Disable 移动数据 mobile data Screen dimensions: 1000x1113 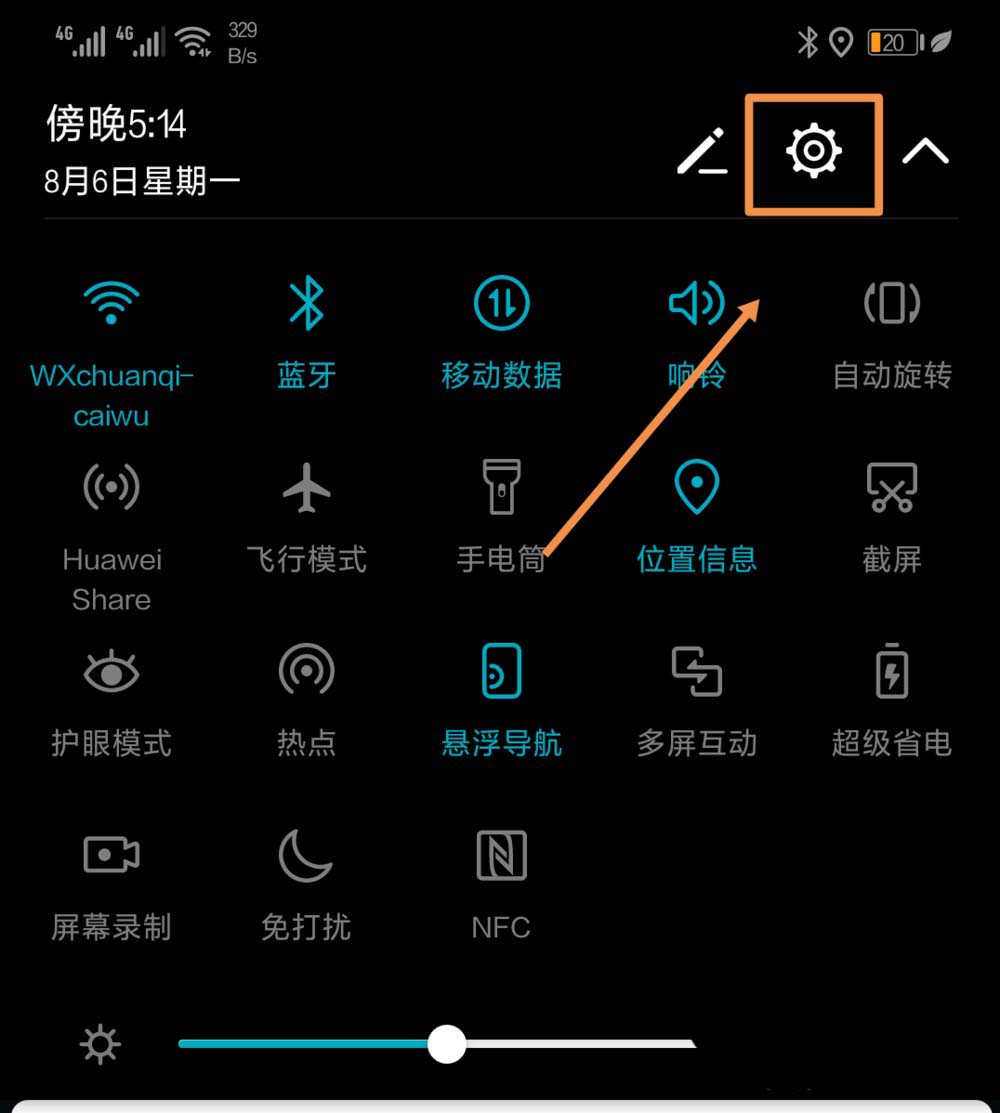click(x=501, y=303)
